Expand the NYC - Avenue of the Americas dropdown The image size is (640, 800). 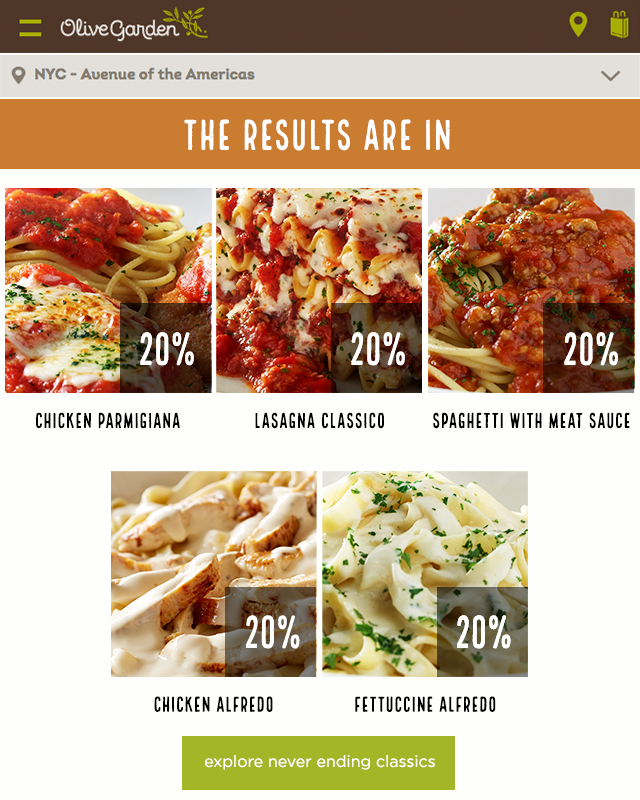(x=610, y=75)
